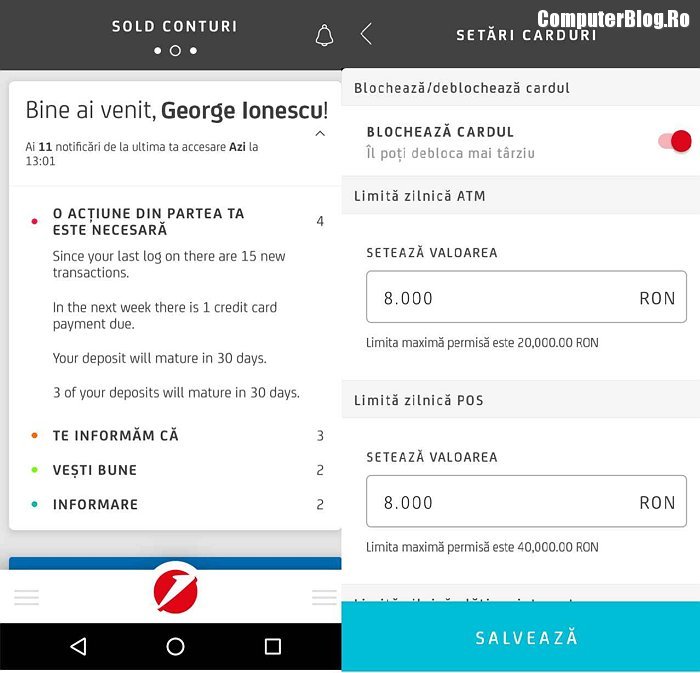Tap the Android home button
The width and height of the screenshot is (700, 673).
click(175, 646)
